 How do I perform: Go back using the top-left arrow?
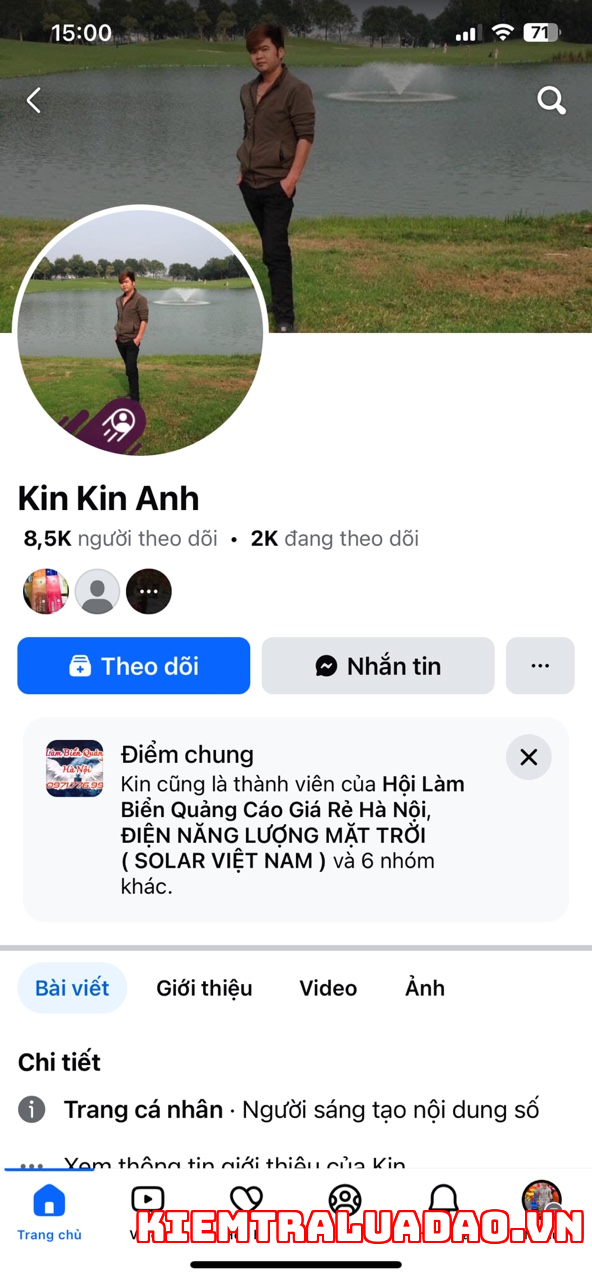[x=33, y=100]
